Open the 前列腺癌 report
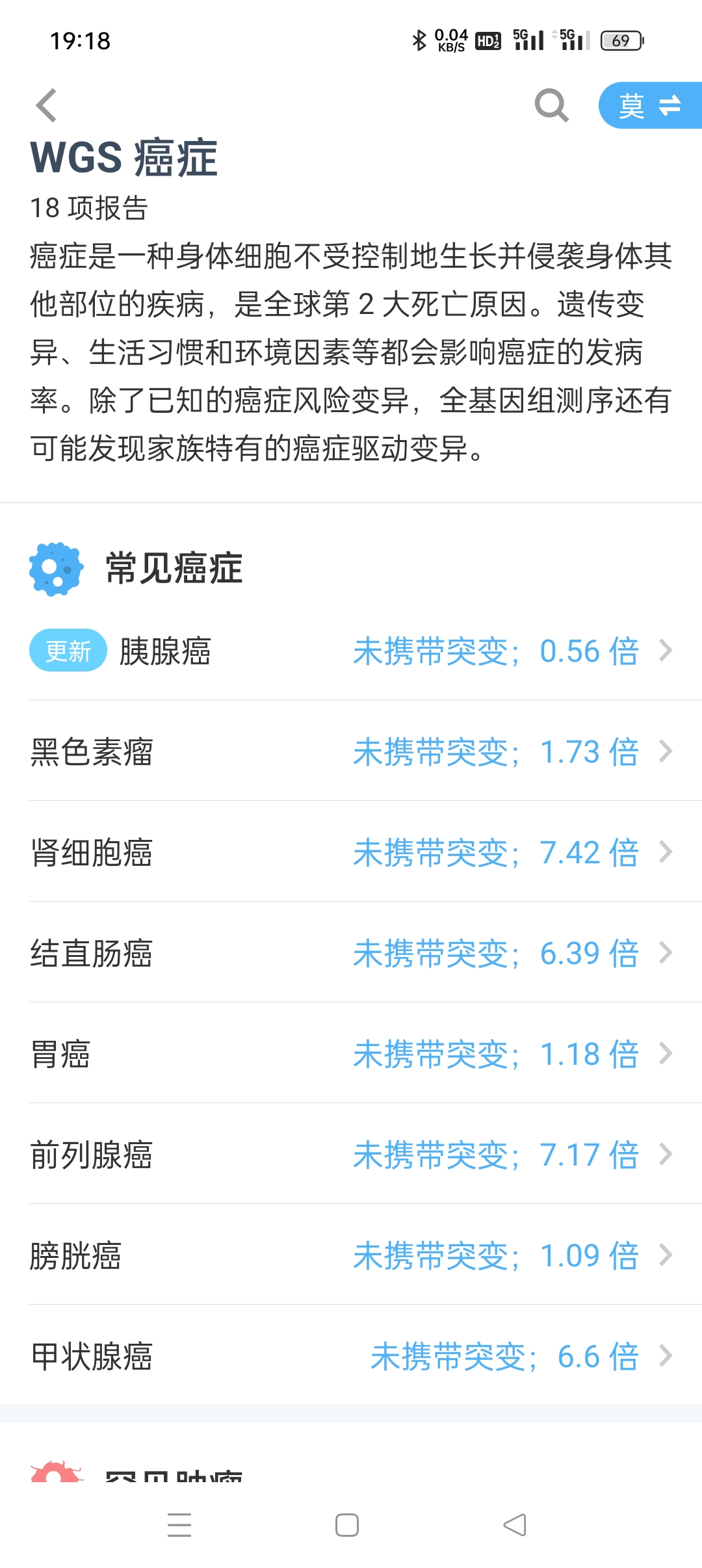702x1568 pixels. (x=351, y=1155)
